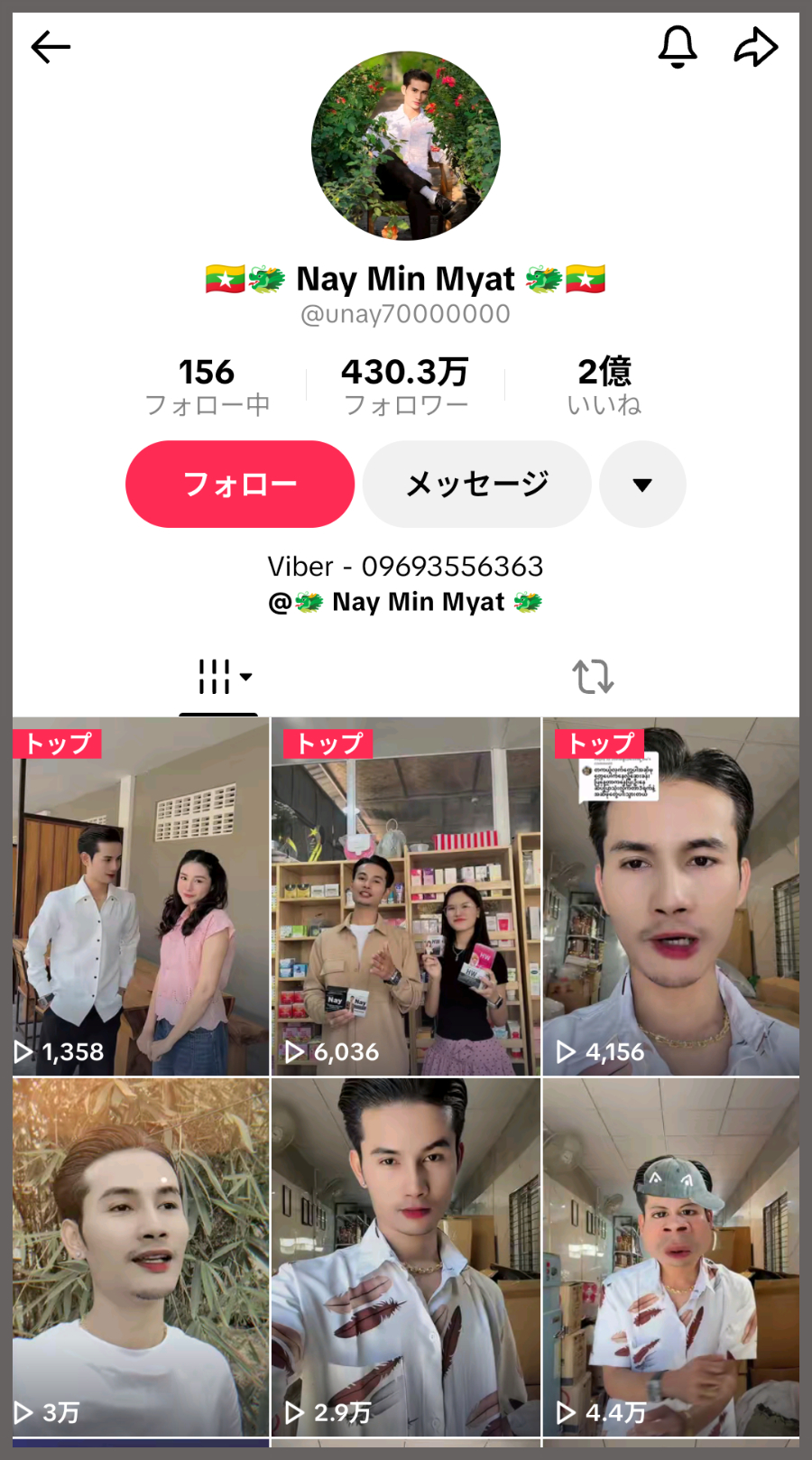The image size is (812, 1460).
Task: Open the video with 3万 views
Action: pos(141,1256)
